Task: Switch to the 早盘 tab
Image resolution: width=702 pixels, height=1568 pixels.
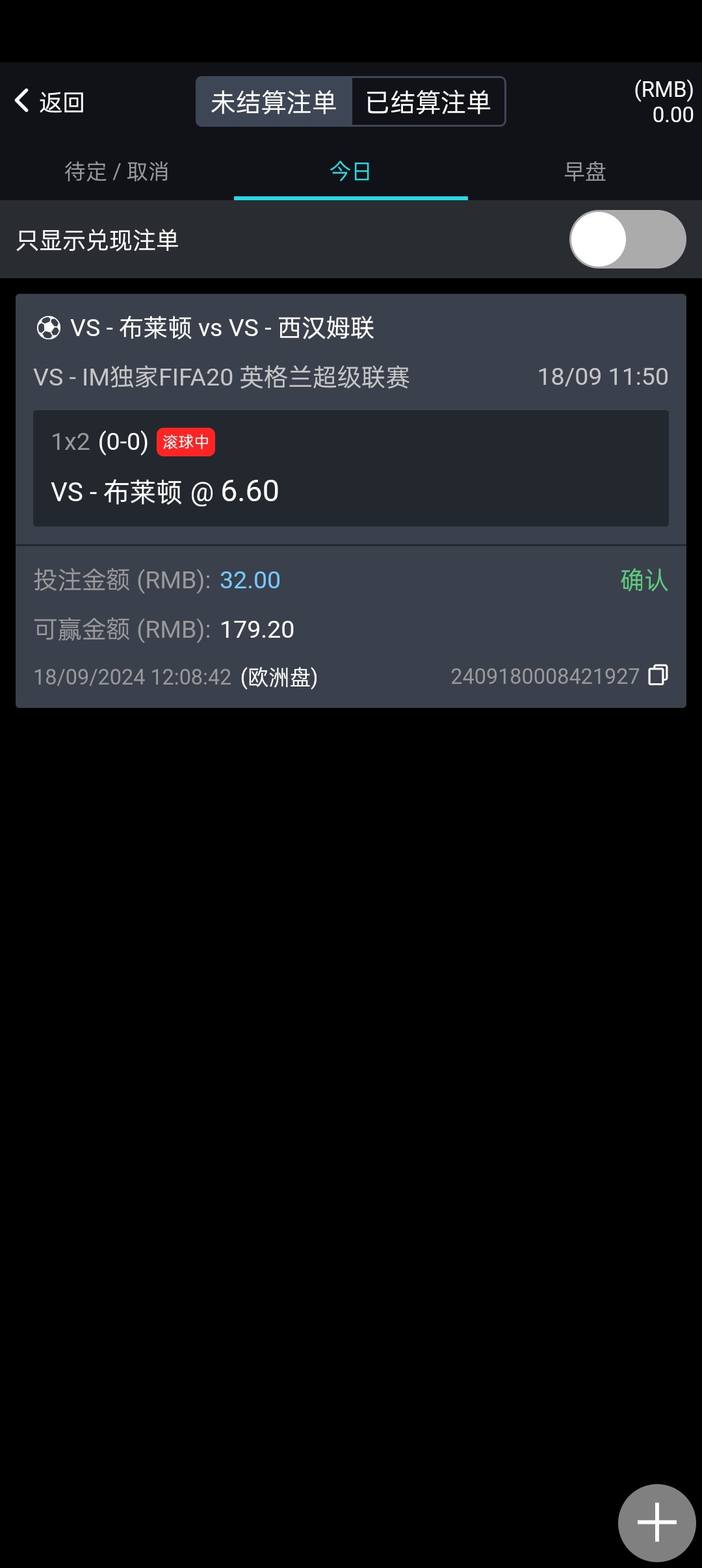Action: coord(584,172)
